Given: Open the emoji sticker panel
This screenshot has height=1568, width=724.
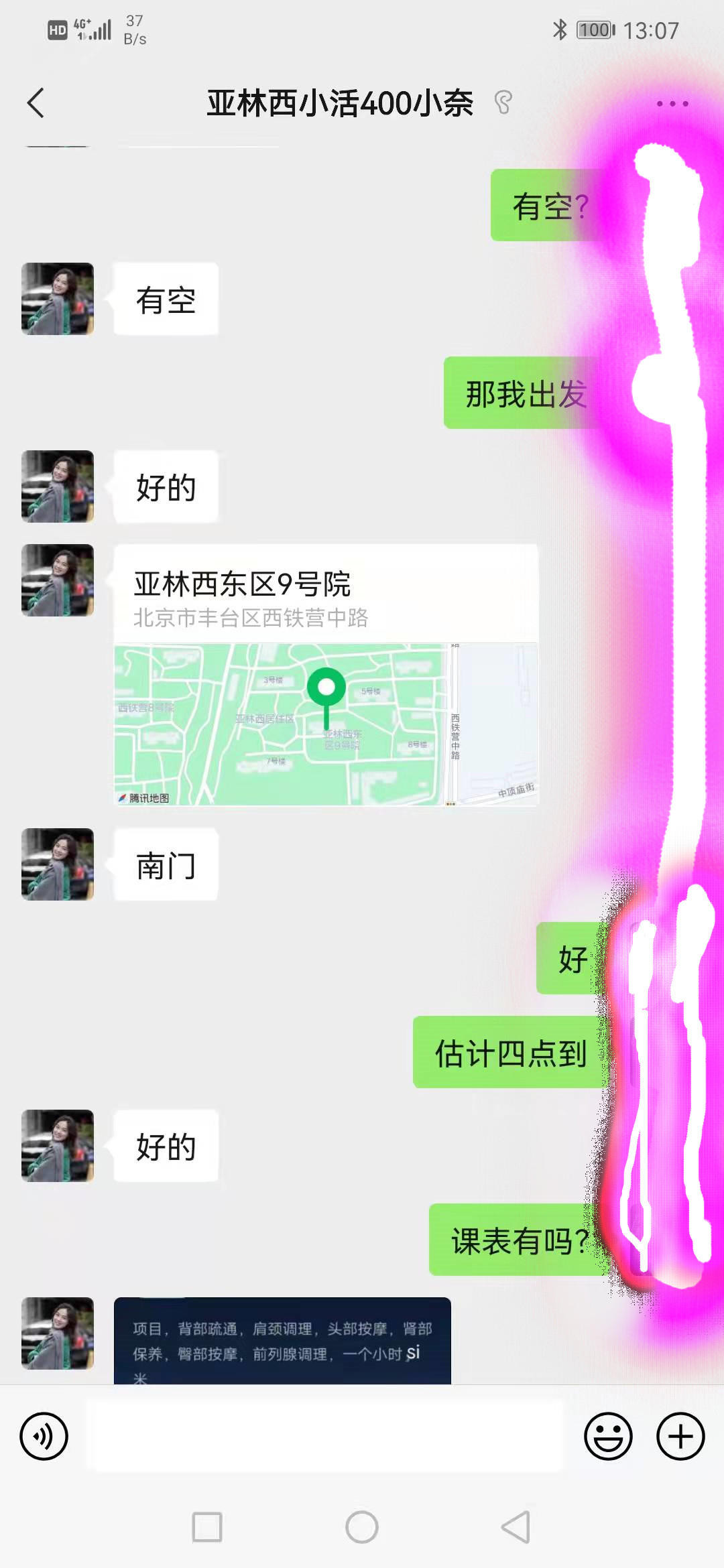Looking at the screenshot, I should click(608, 1436).
